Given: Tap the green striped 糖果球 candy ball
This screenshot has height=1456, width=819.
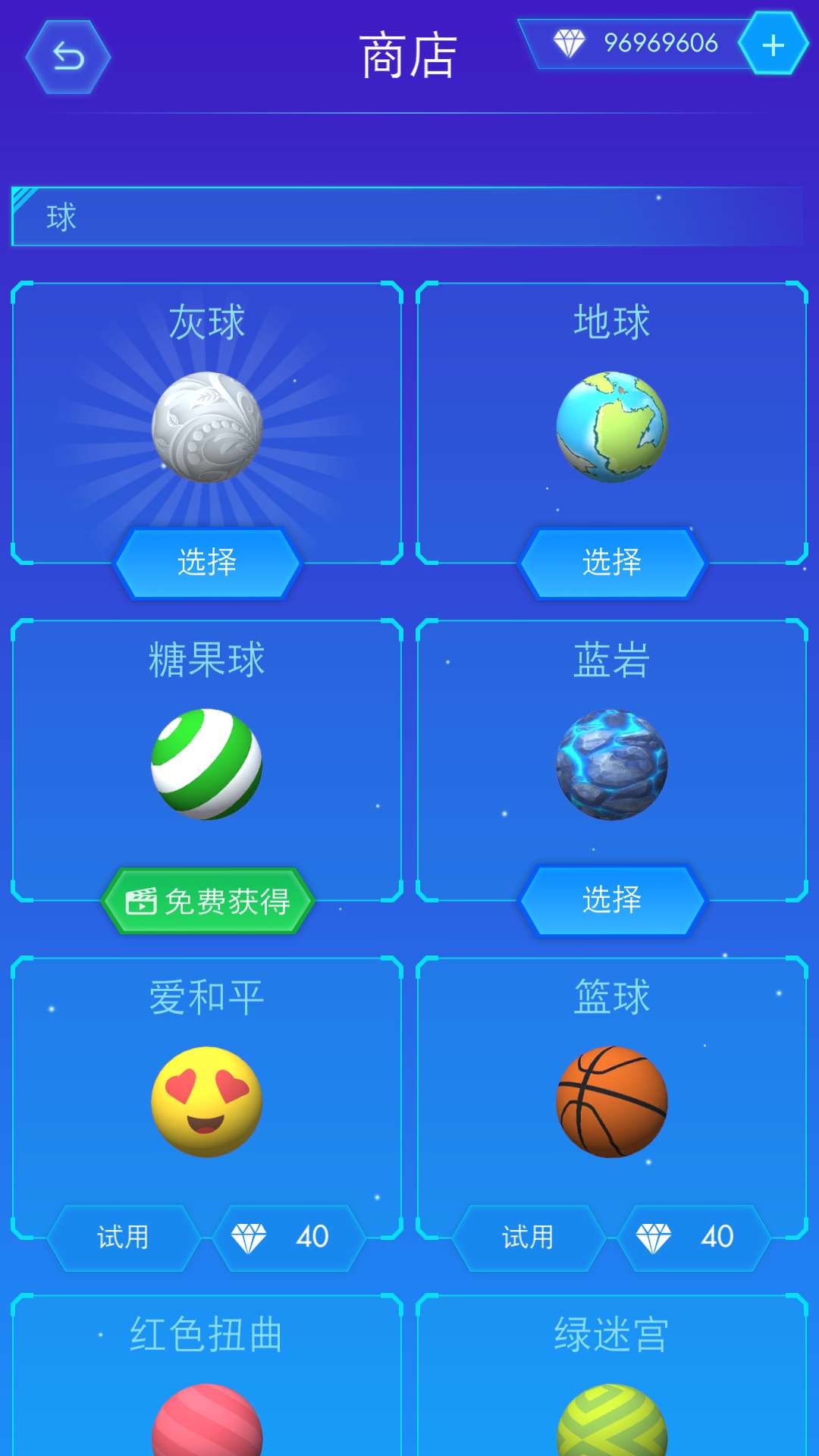Looking at the screenshot, I should coord(206,766).
